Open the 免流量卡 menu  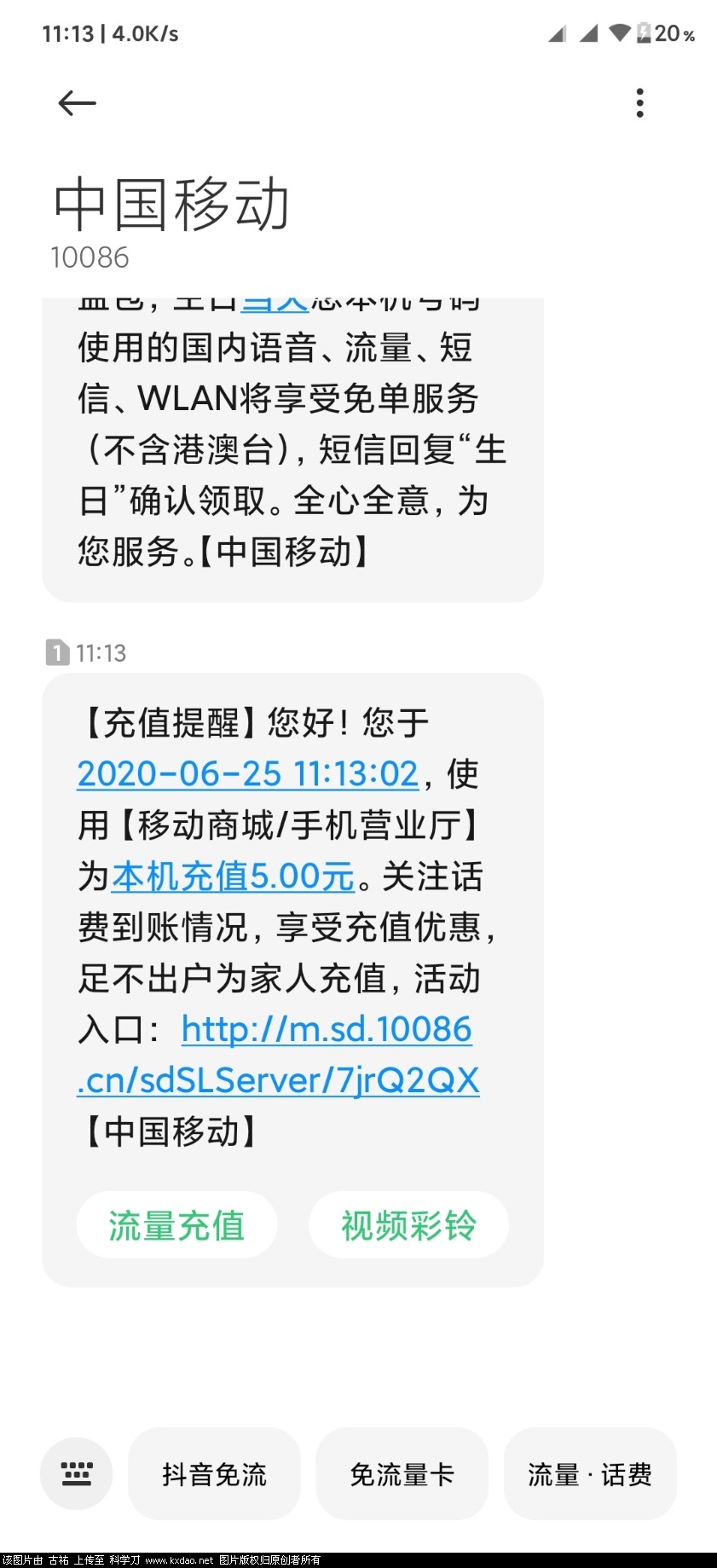tap(402, 1474)
